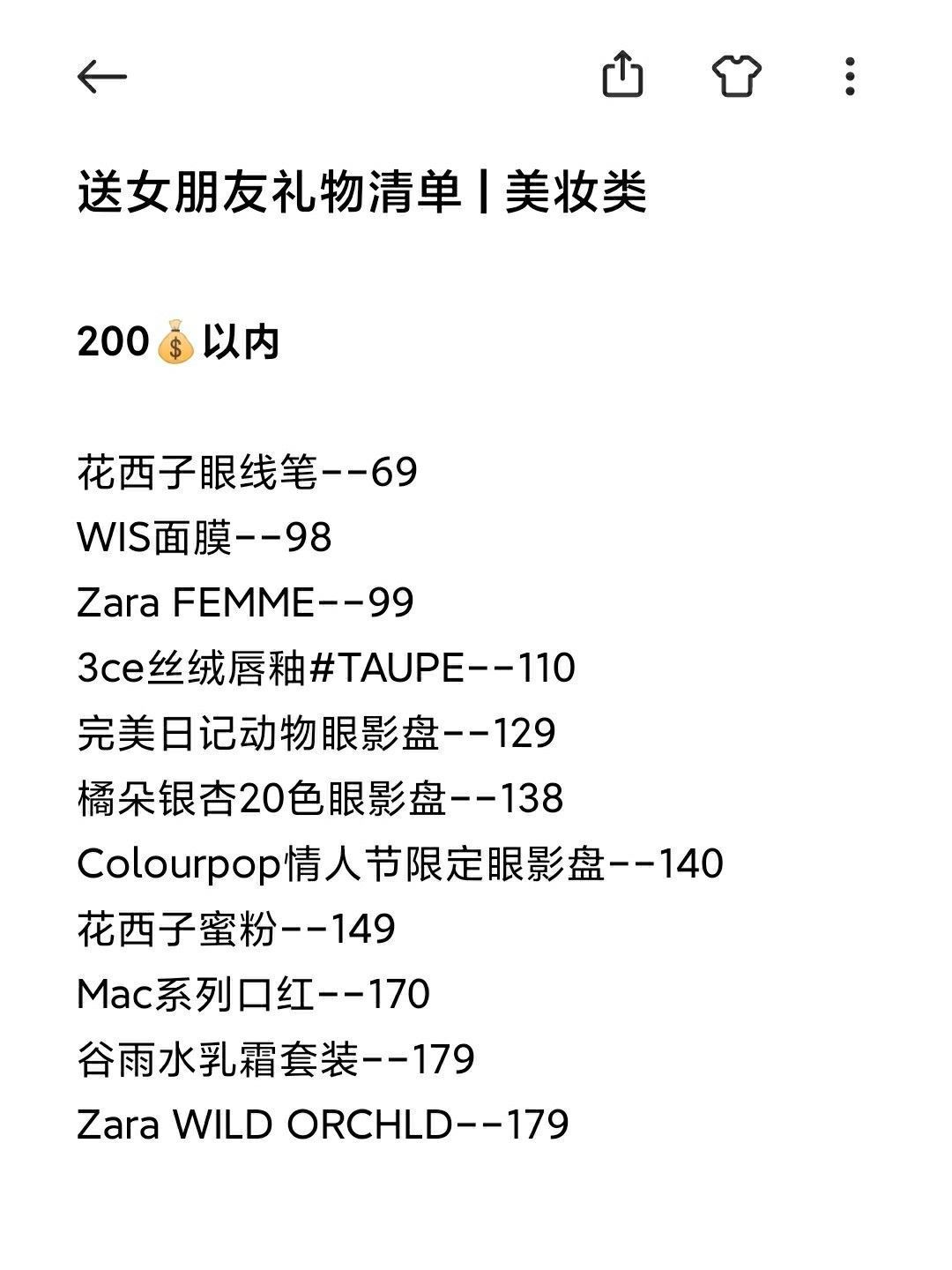Open the note theme skin icon
The image size is (952, 1270).
click(736, 76)
